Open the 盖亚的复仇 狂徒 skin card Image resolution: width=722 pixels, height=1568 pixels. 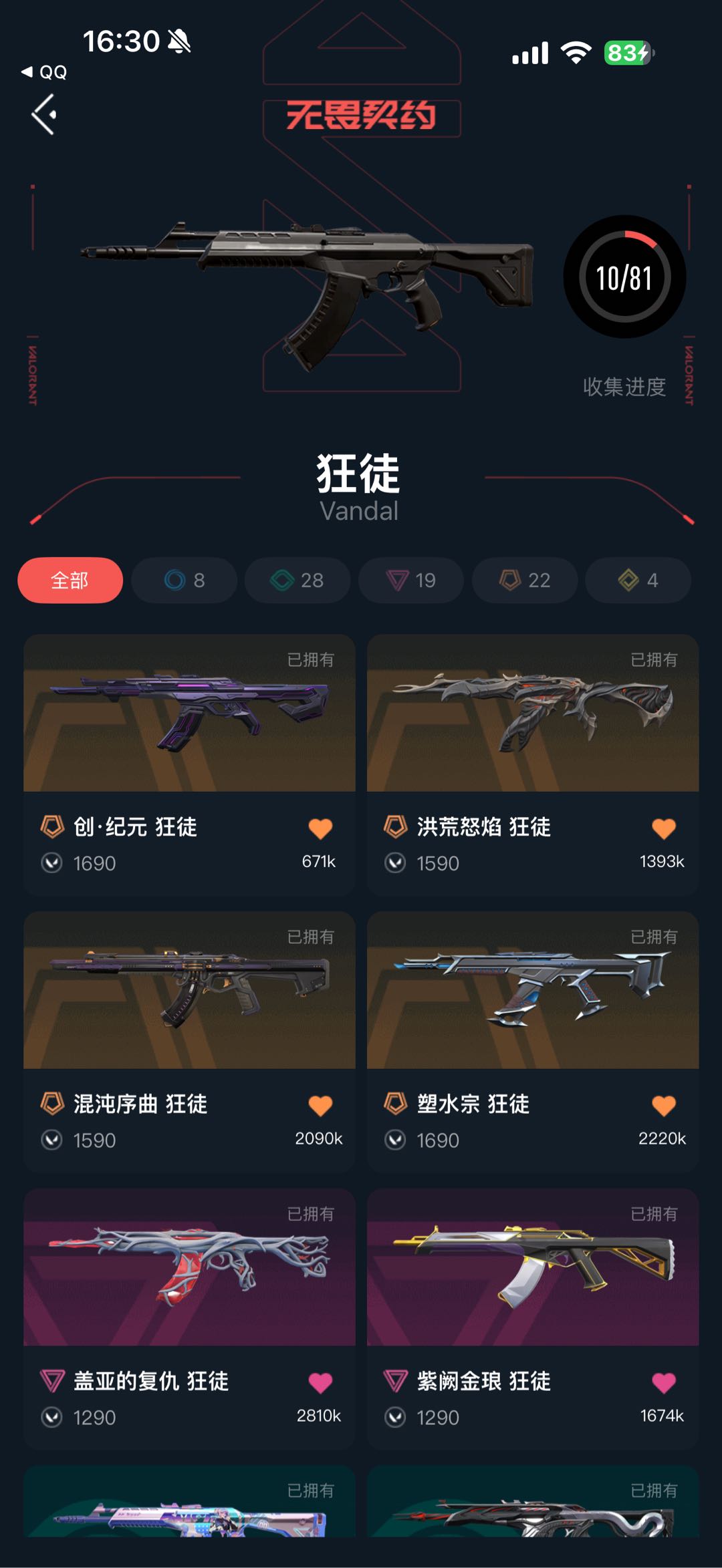(189, 1319)
